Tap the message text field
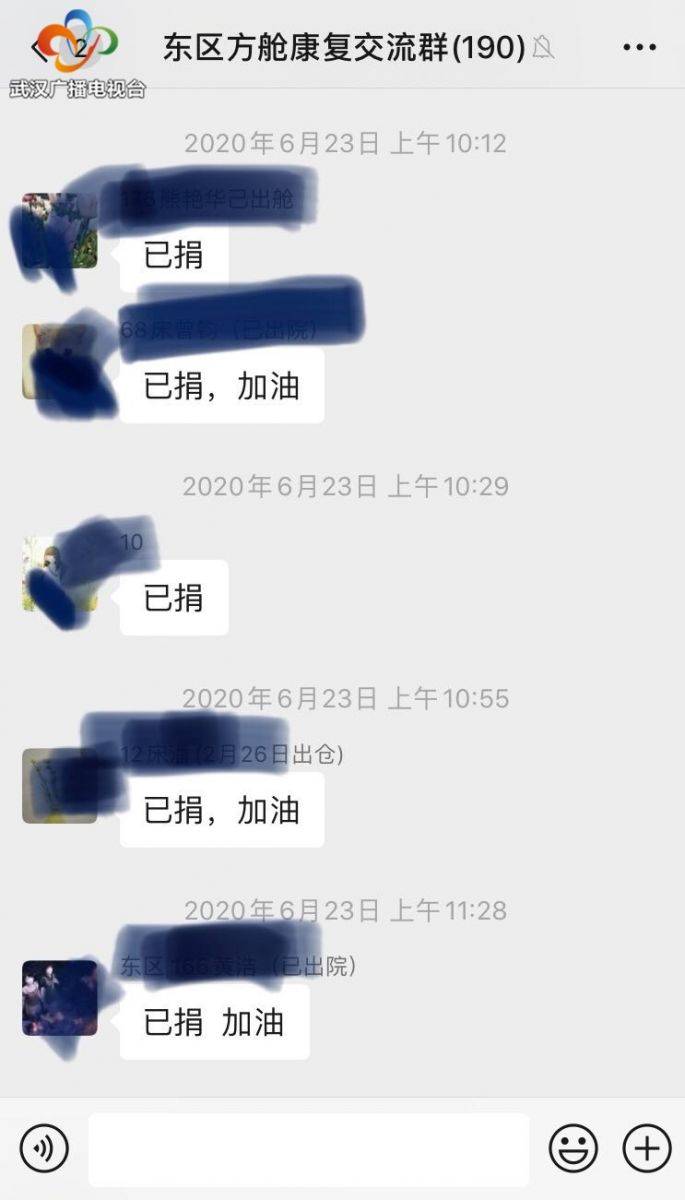Viewport: 685px width, 1200px height. click(308, 1148)
